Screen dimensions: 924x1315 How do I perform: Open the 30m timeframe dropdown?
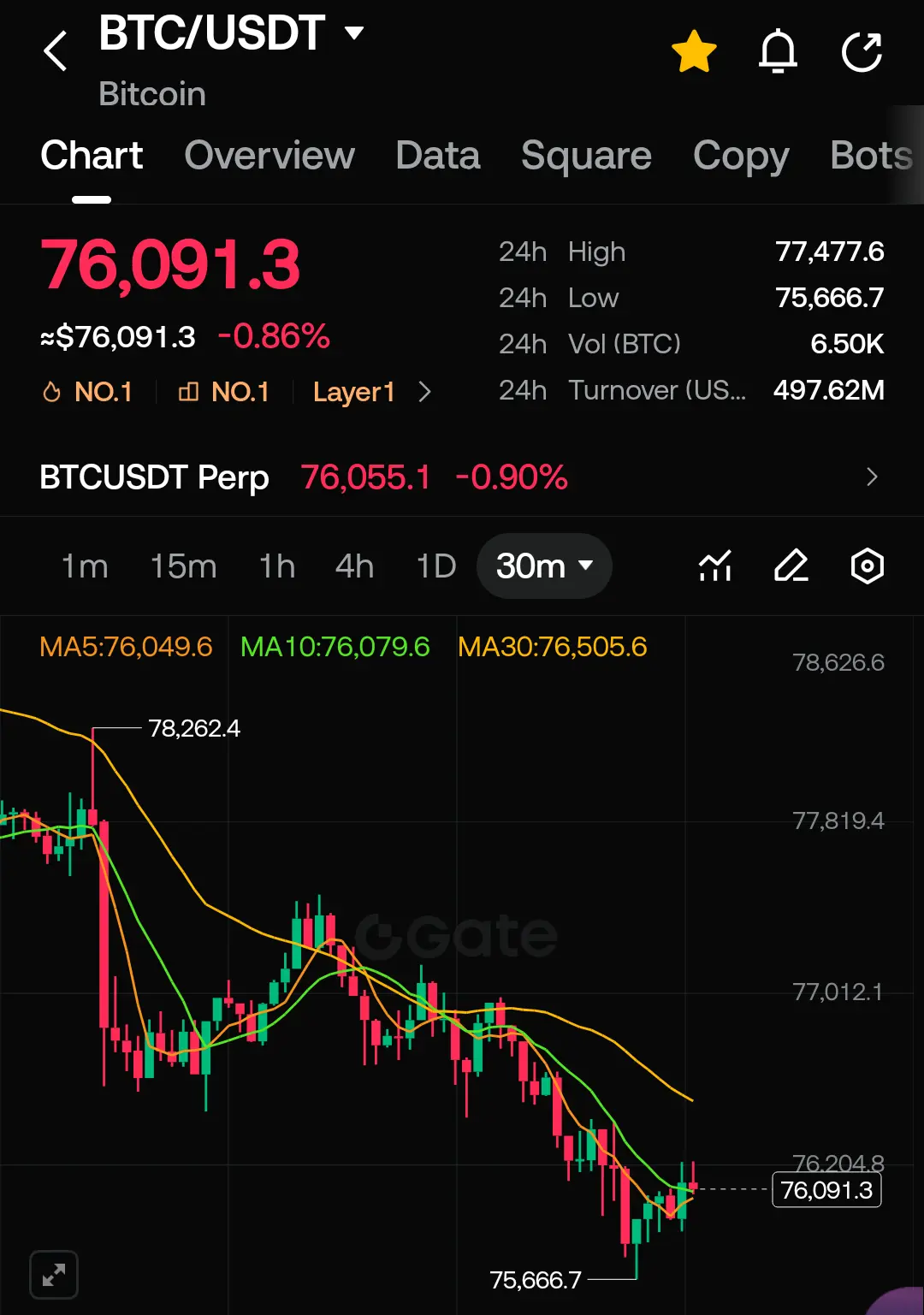(x=544, y=566)
